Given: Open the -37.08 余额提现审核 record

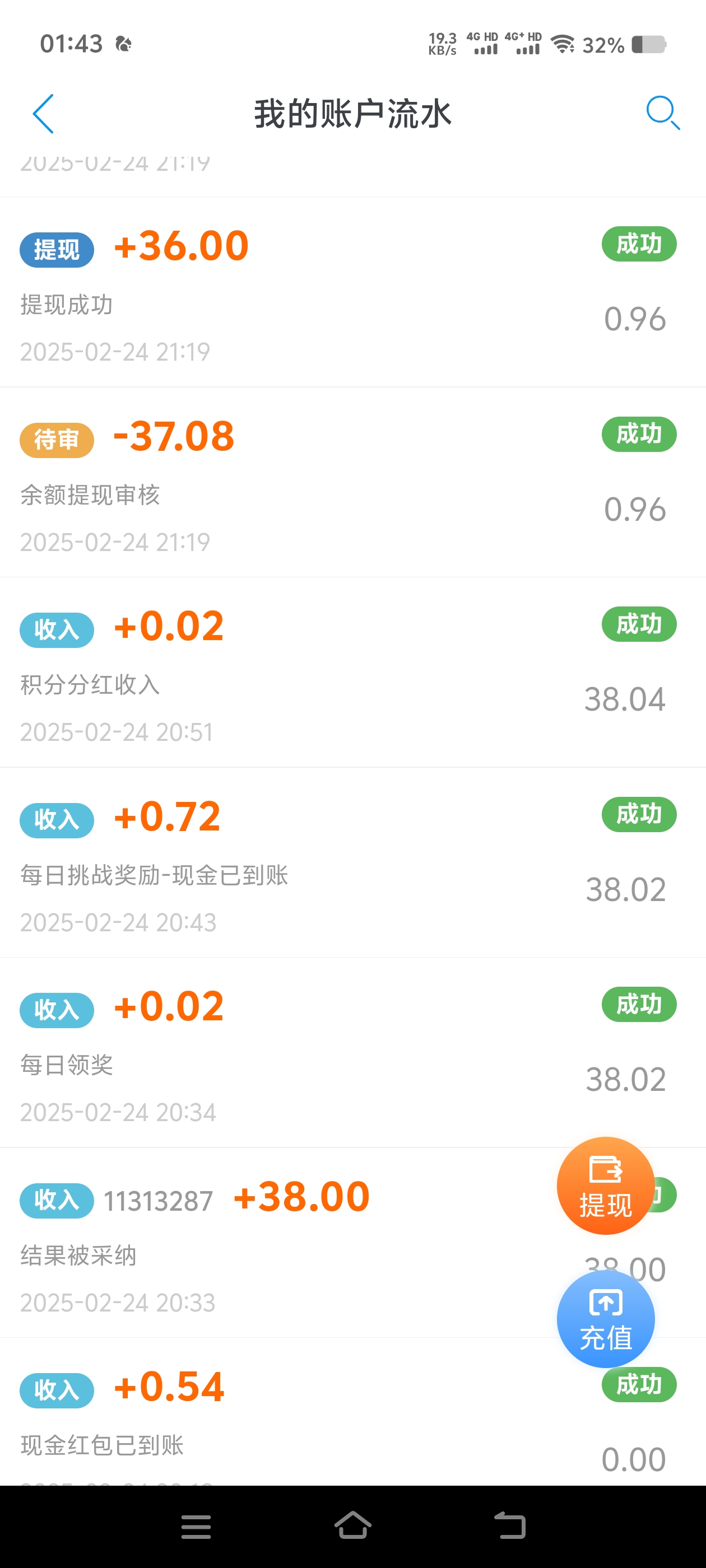Looking at the screenshot, I should pyautogui.click(x=352, y=482).
